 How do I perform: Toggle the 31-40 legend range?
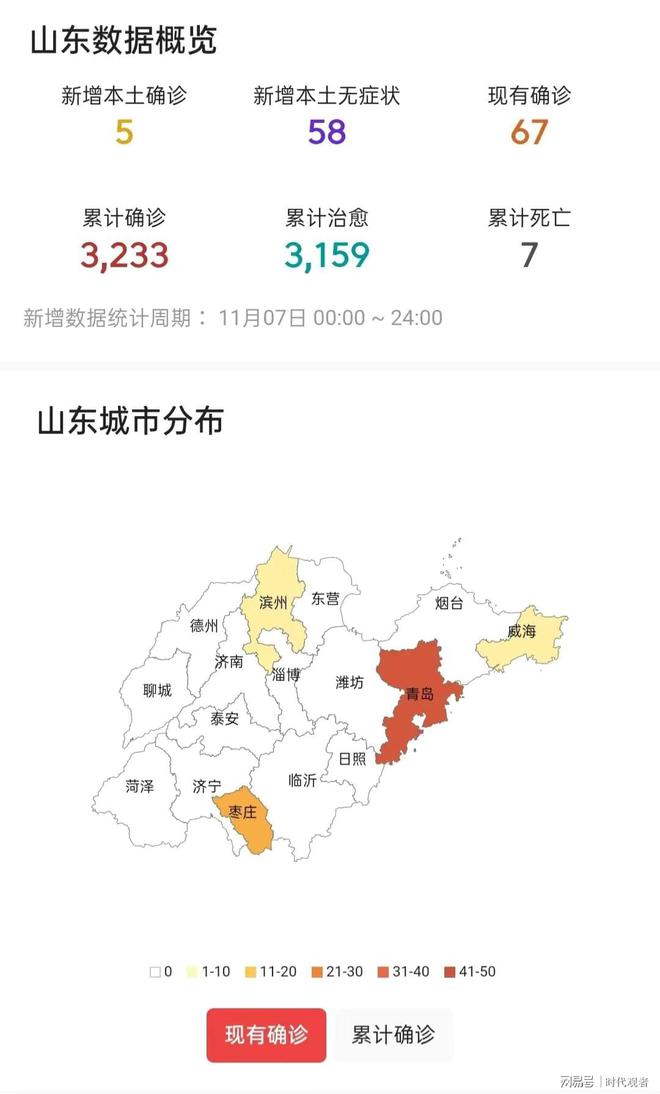click(x=403, y=971)
